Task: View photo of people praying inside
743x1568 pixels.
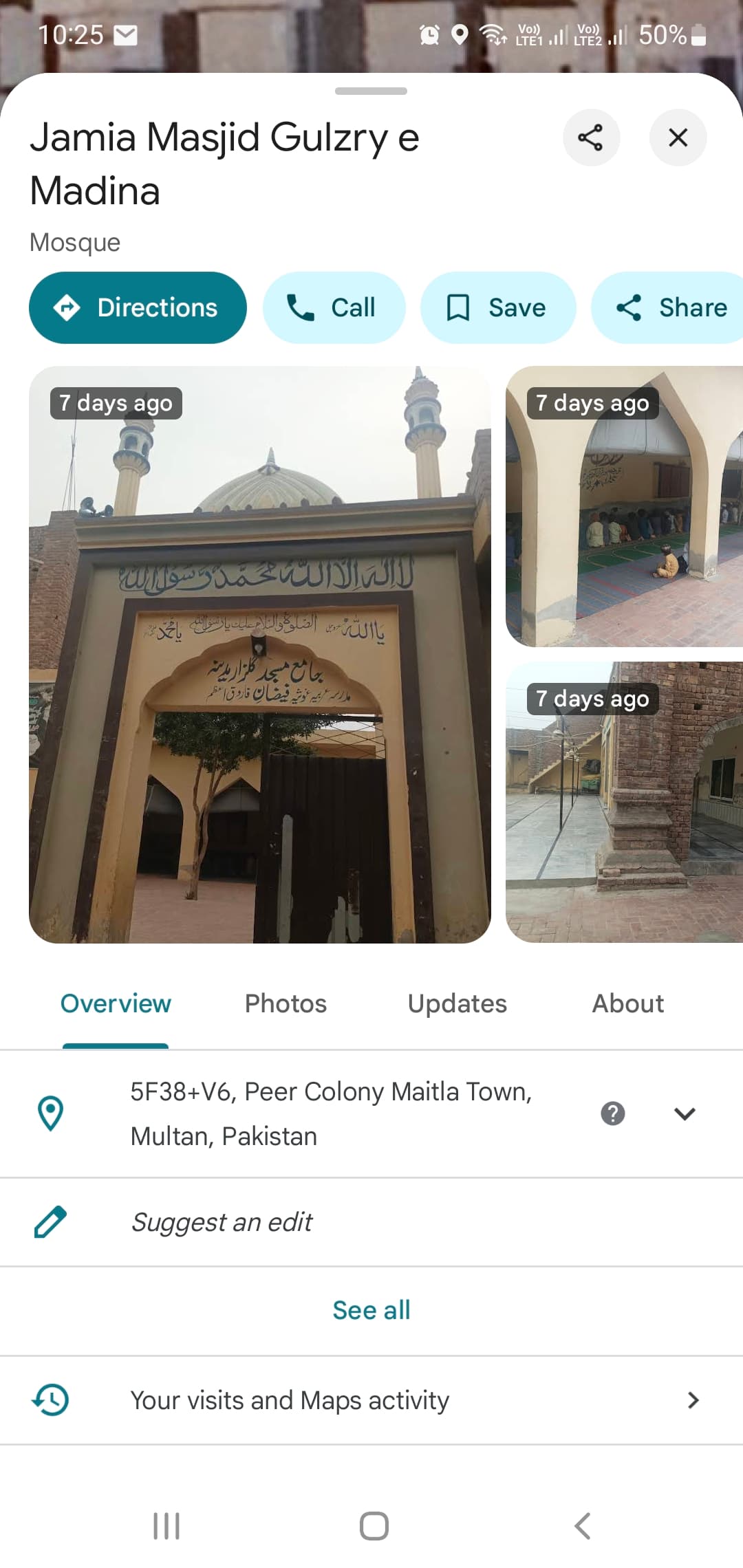Action: click(624, 506)
